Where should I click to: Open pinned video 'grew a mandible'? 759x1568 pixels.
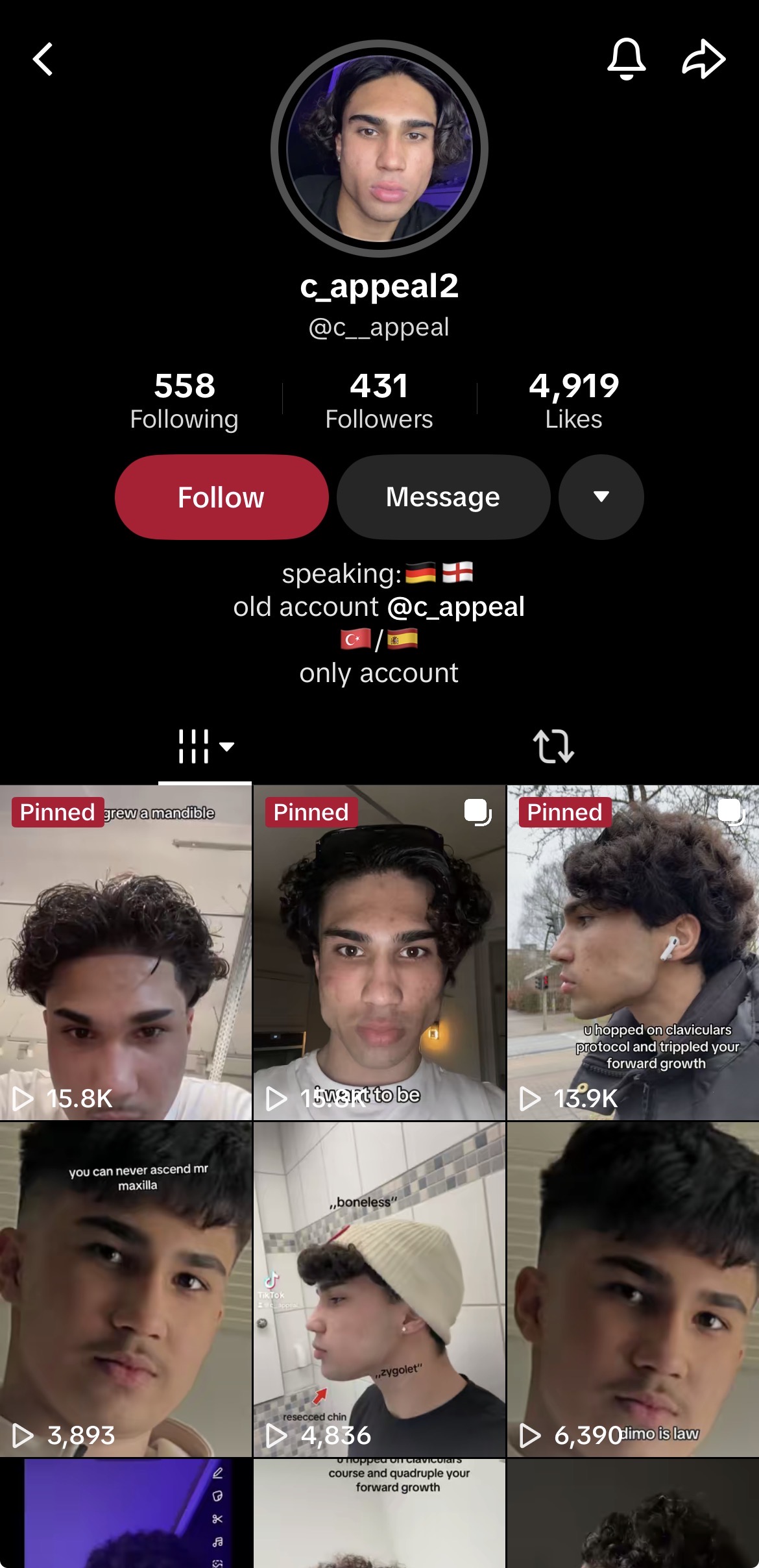click(x=126, y=953)
